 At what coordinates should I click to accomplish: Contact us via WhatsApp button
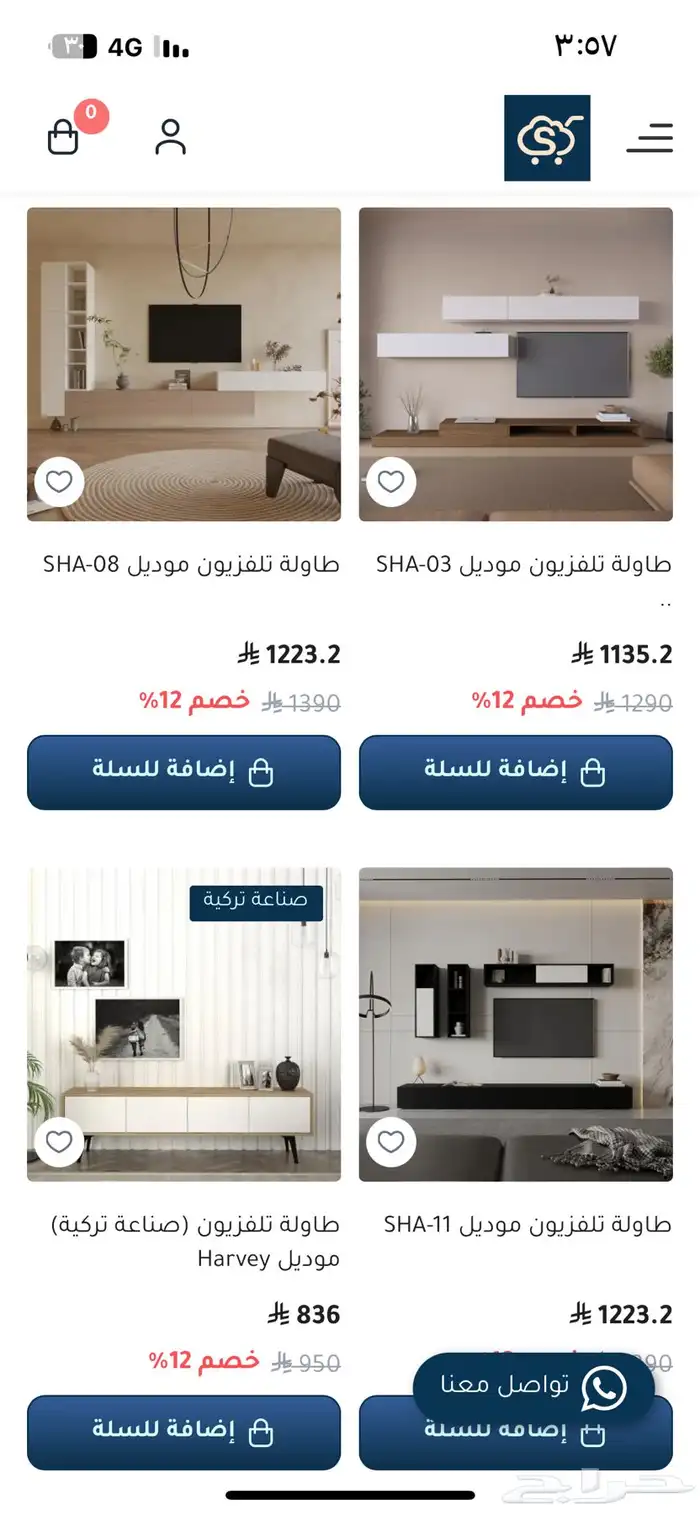pos(534,1387)
